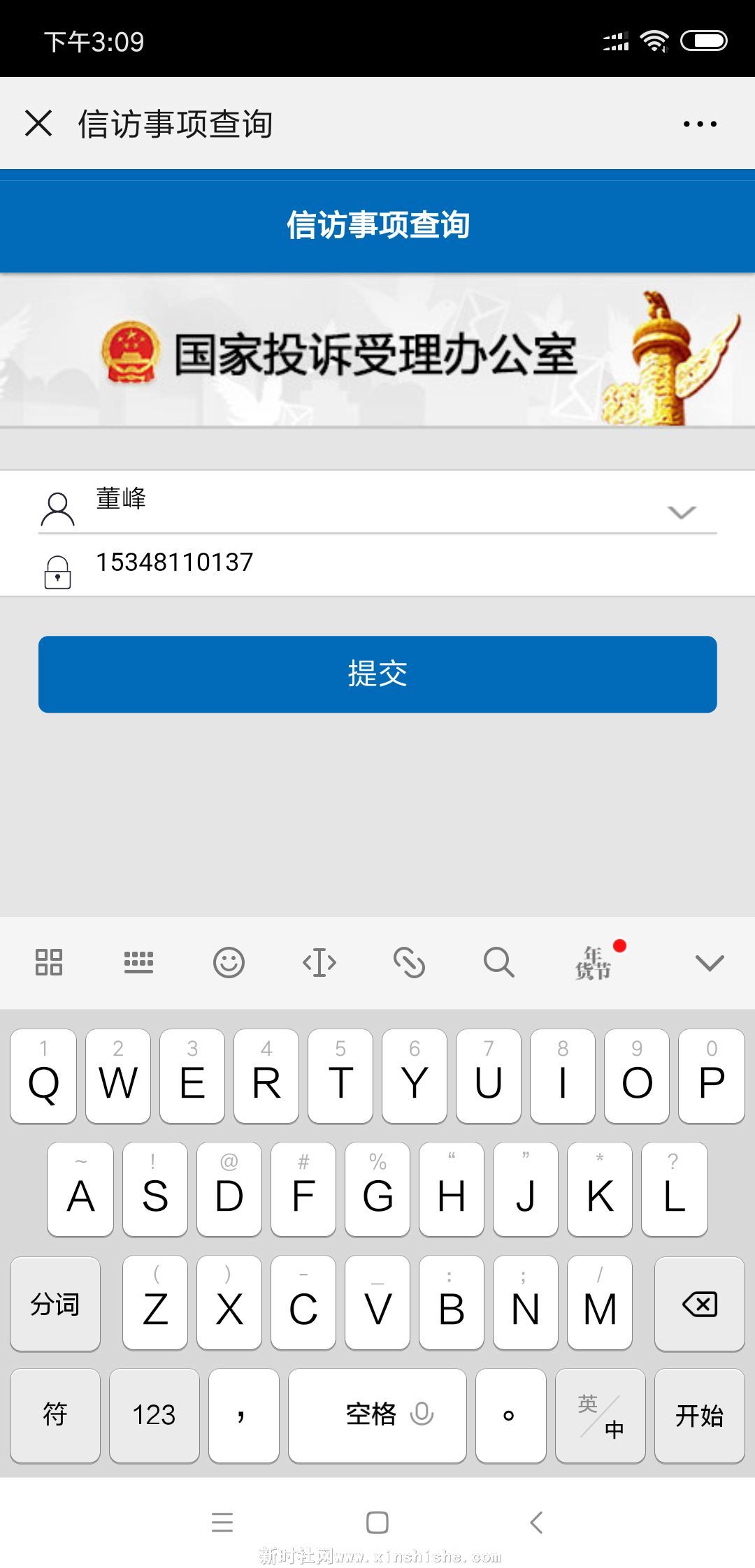Submit the query with 提交 button
Screen dimensions: 755x1568
(x=377, y=674)
